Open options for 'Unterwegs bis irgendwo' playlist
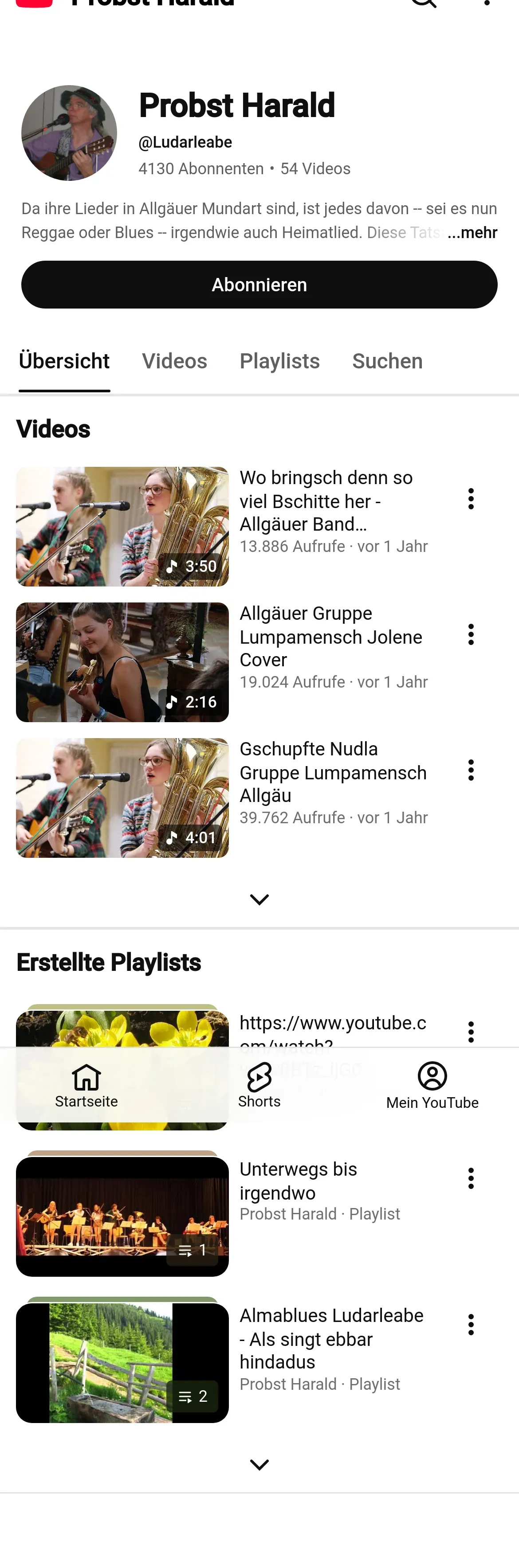This screenshot has height=1568, width=519. coord(471,1178)
